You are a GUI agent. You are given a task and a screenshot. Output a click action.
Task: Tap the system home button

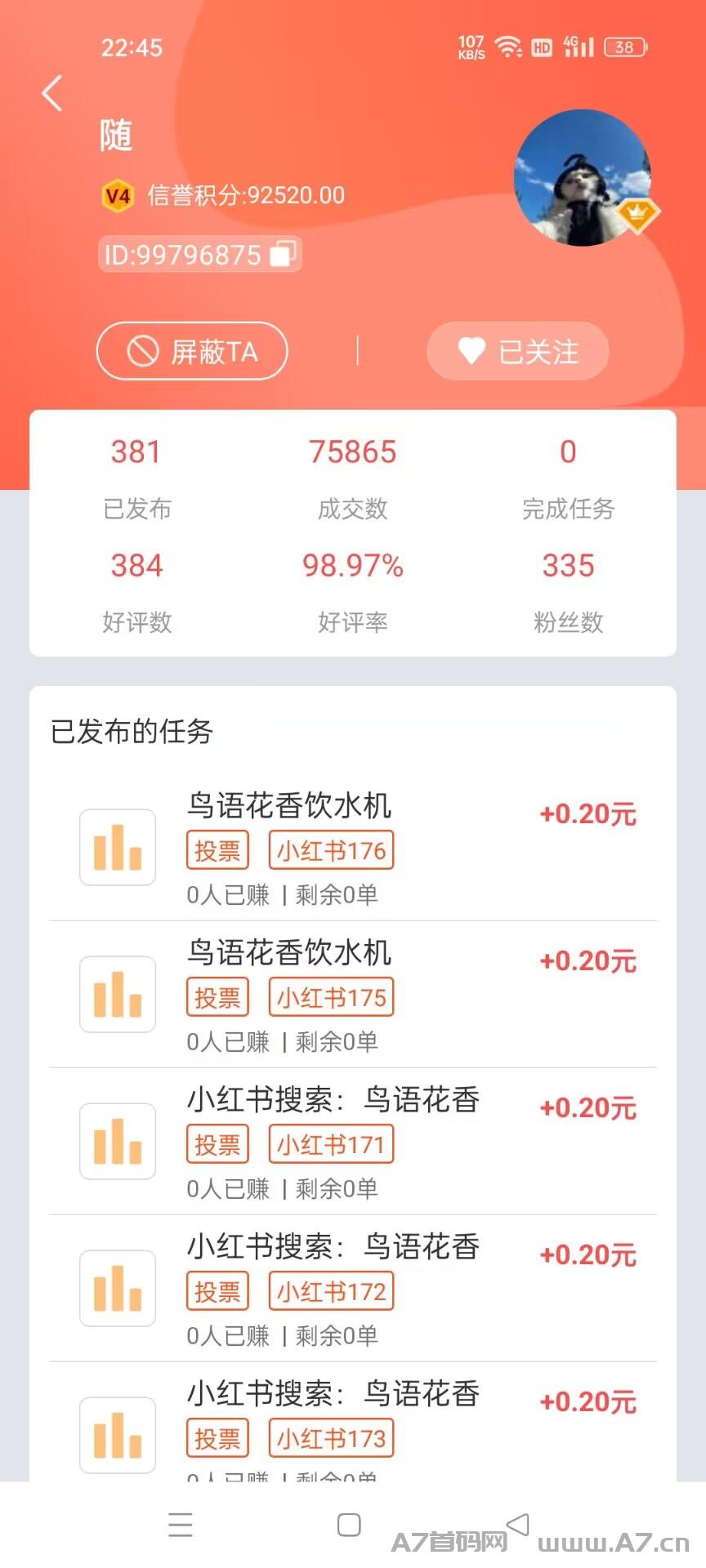(349, 1525)
